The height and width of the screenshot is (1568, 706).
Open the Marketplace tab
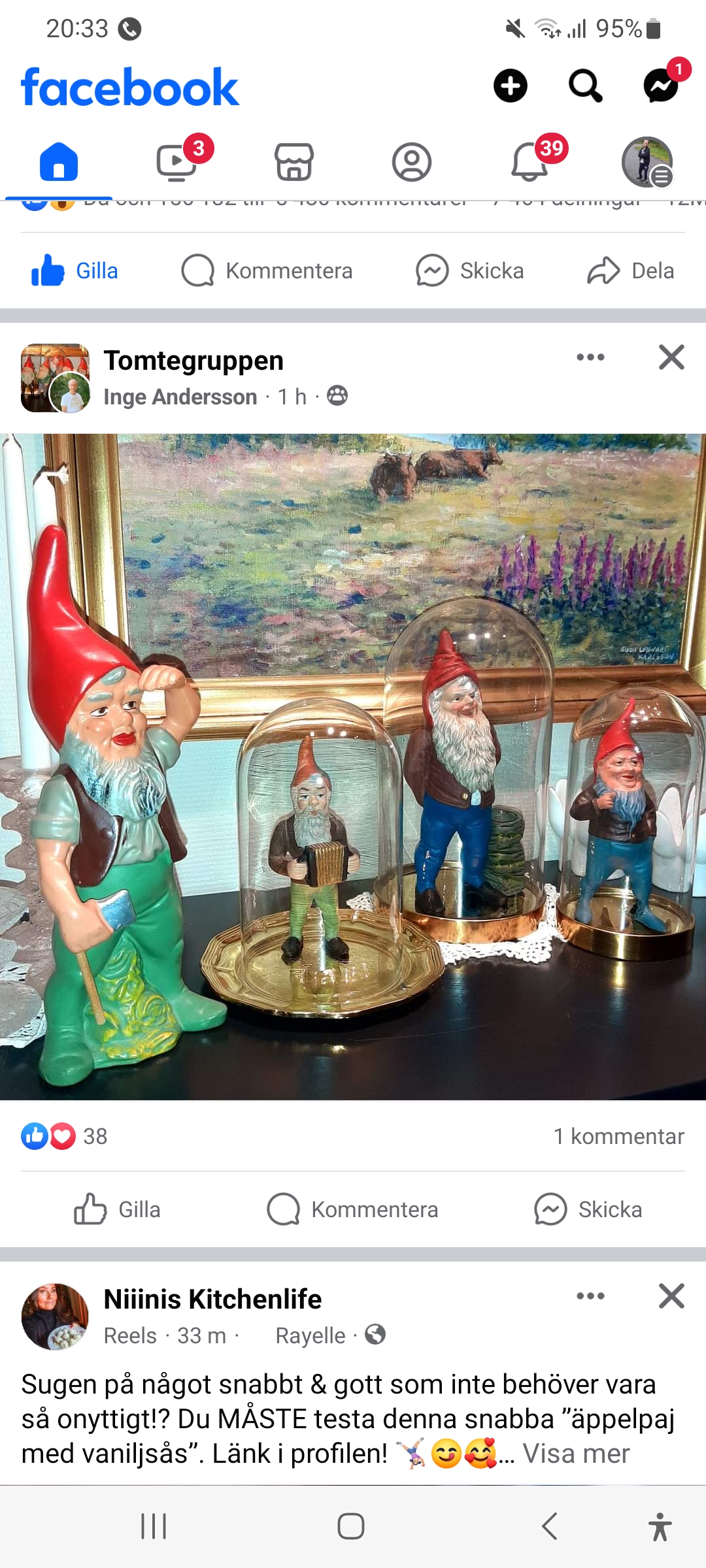point(294,161)
